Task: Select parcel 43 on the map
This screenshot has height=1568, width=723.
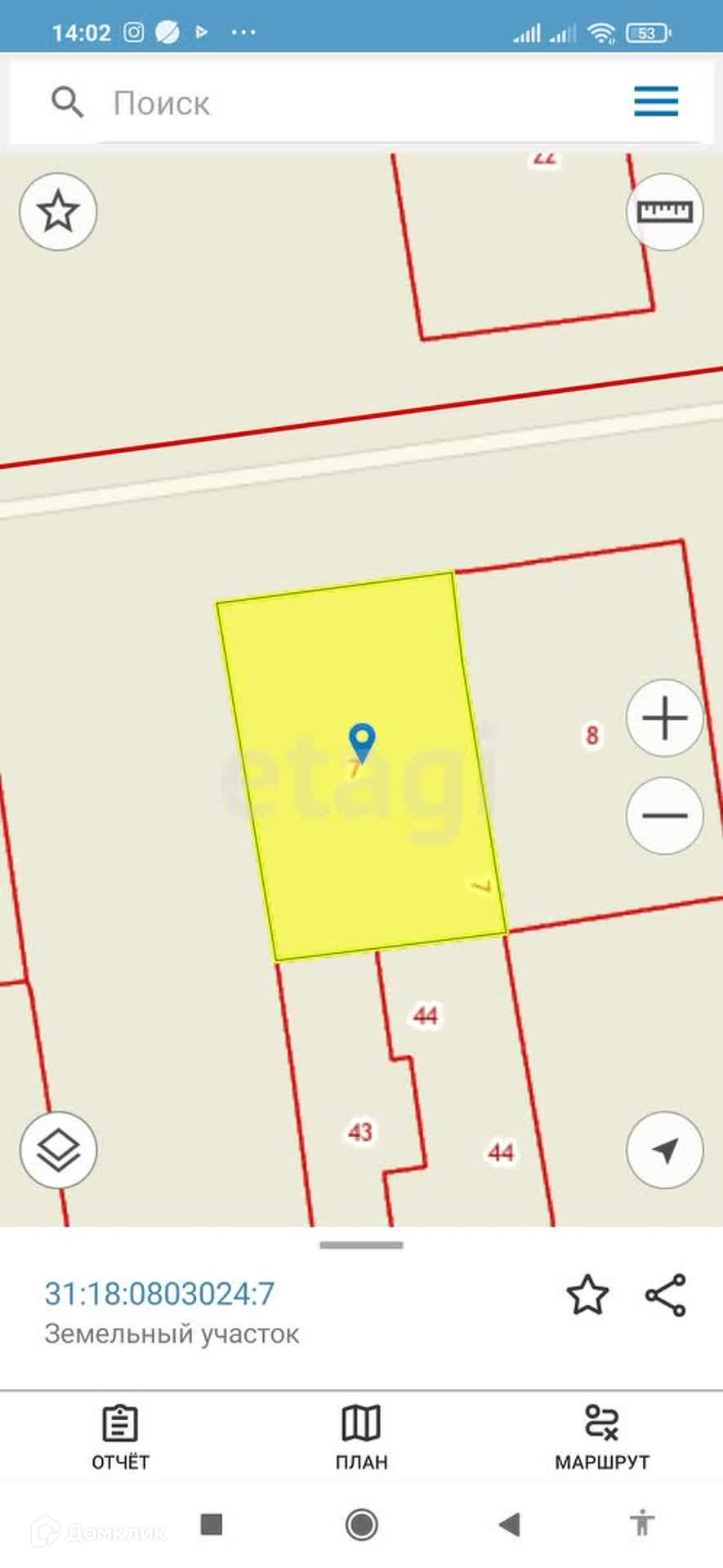Action: [x=359, y=1132]
